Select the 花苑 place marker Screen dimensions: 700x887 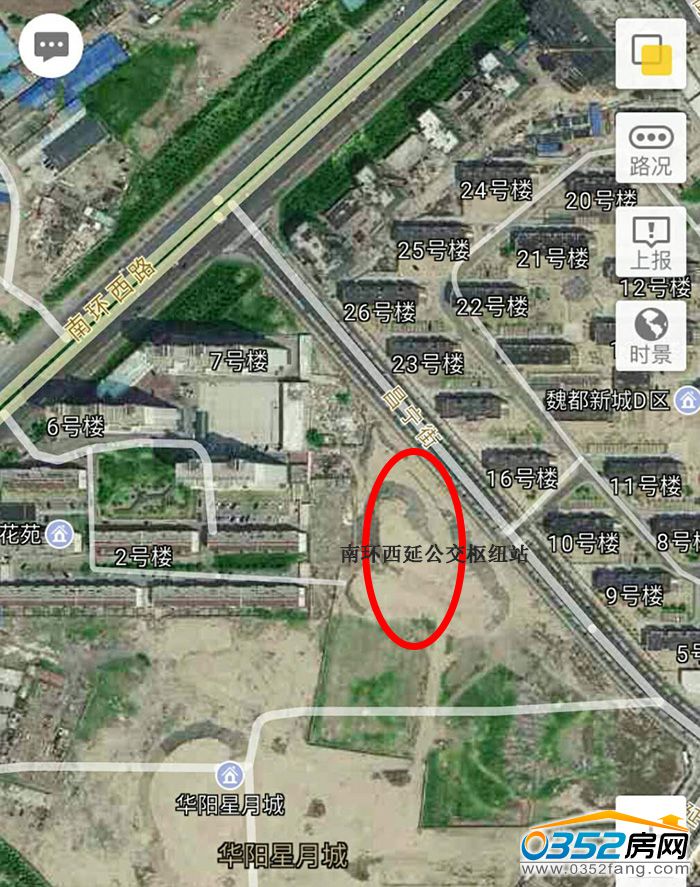coord(62,535)
